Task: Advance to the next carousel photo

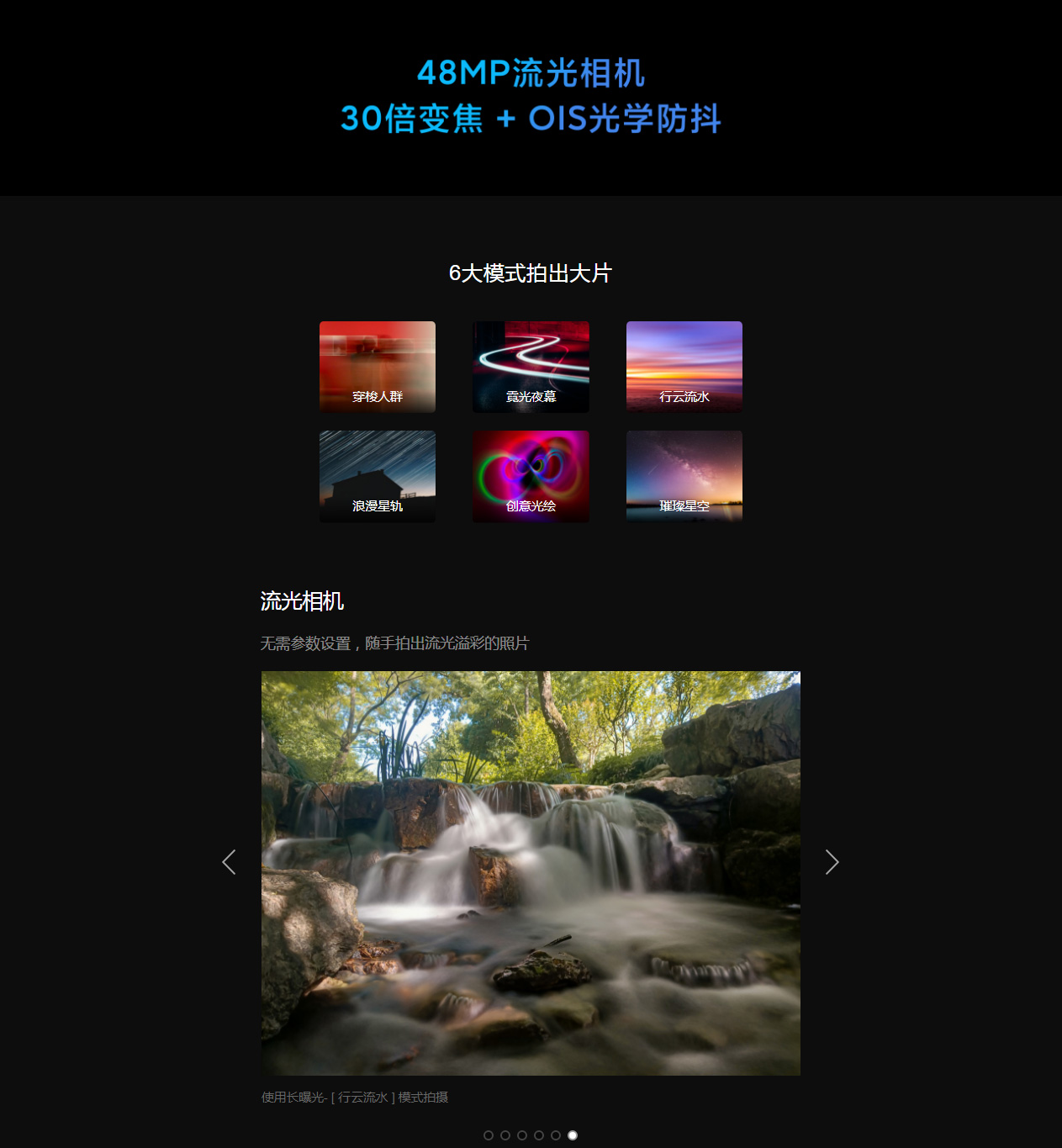Action: click(832, 862)
